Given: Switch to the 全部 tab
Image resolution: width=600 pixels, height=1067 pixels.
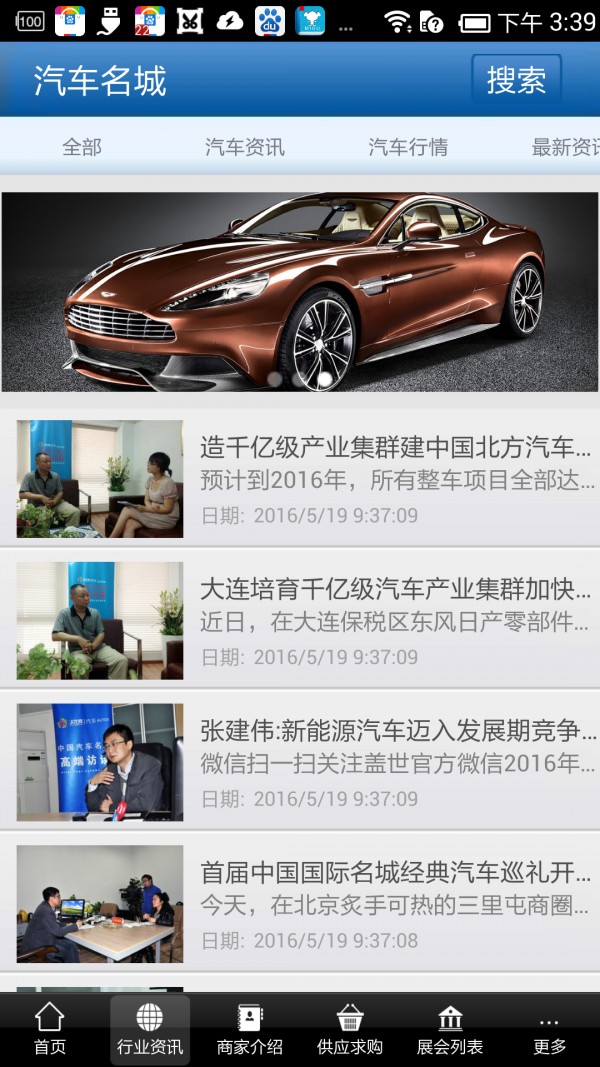Looking at the screenshot, I should [x=82, y=147].
